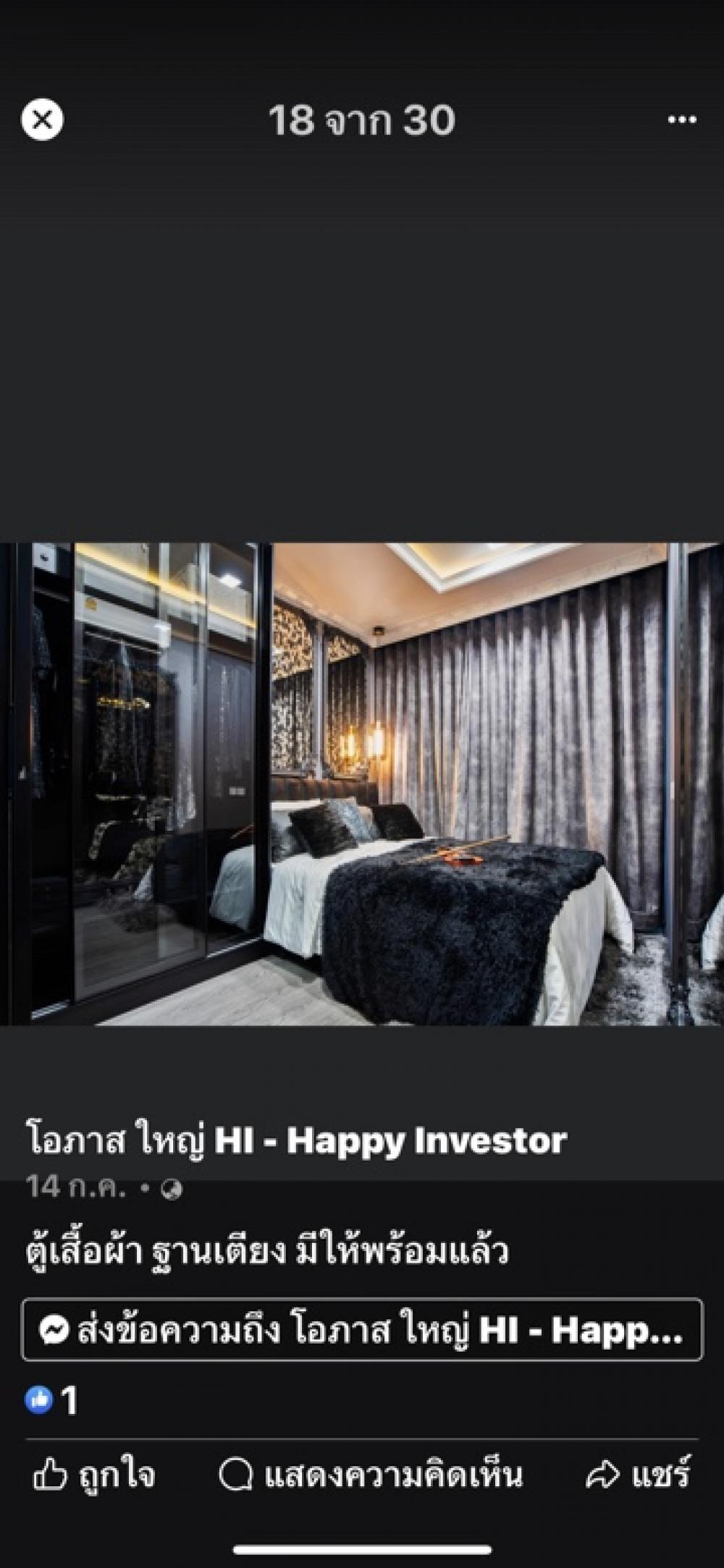View who reacted to the photo

[51, 1400]
